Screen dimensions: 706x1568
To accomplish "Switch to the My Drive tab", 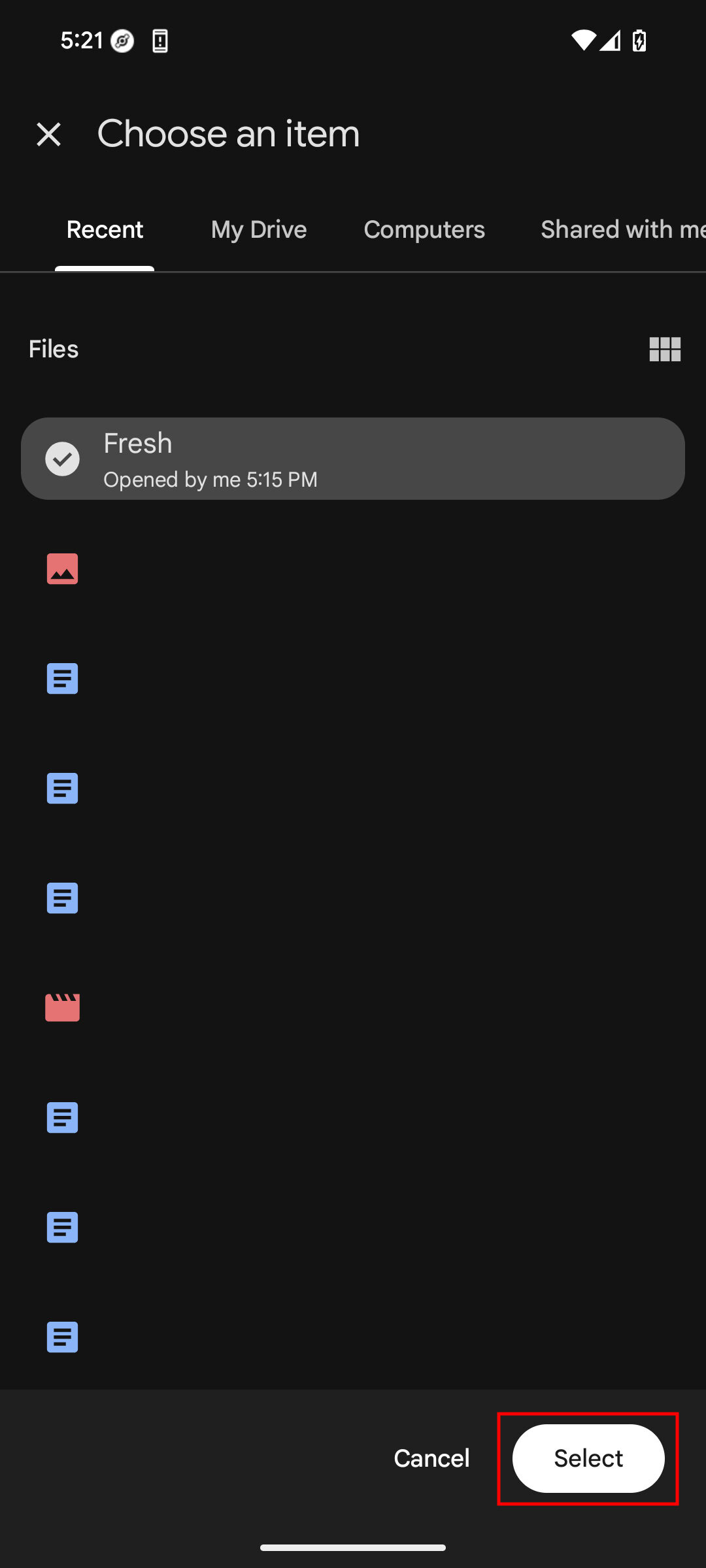I will point(259,229).
